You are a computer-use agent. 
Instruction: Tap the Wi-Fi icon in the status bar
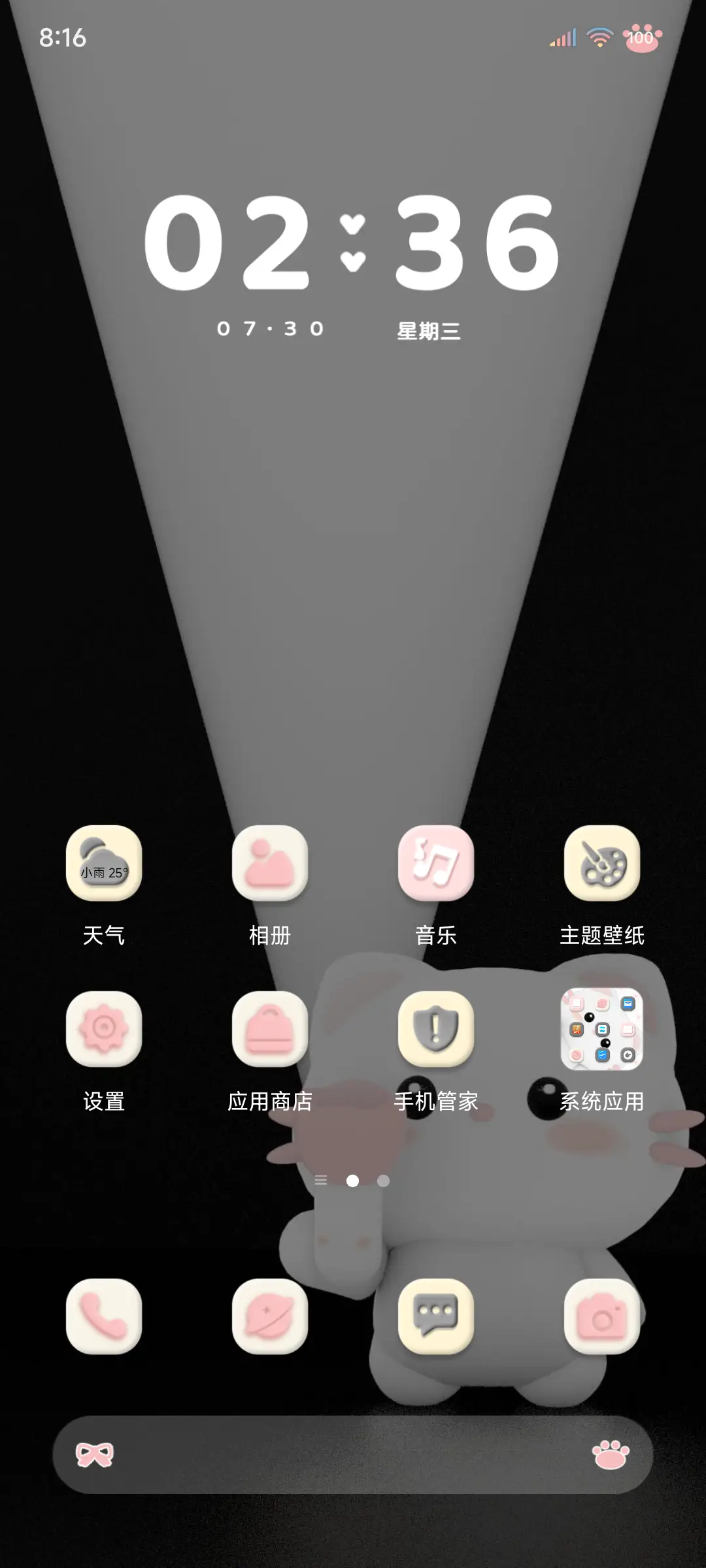click(599, 38)
